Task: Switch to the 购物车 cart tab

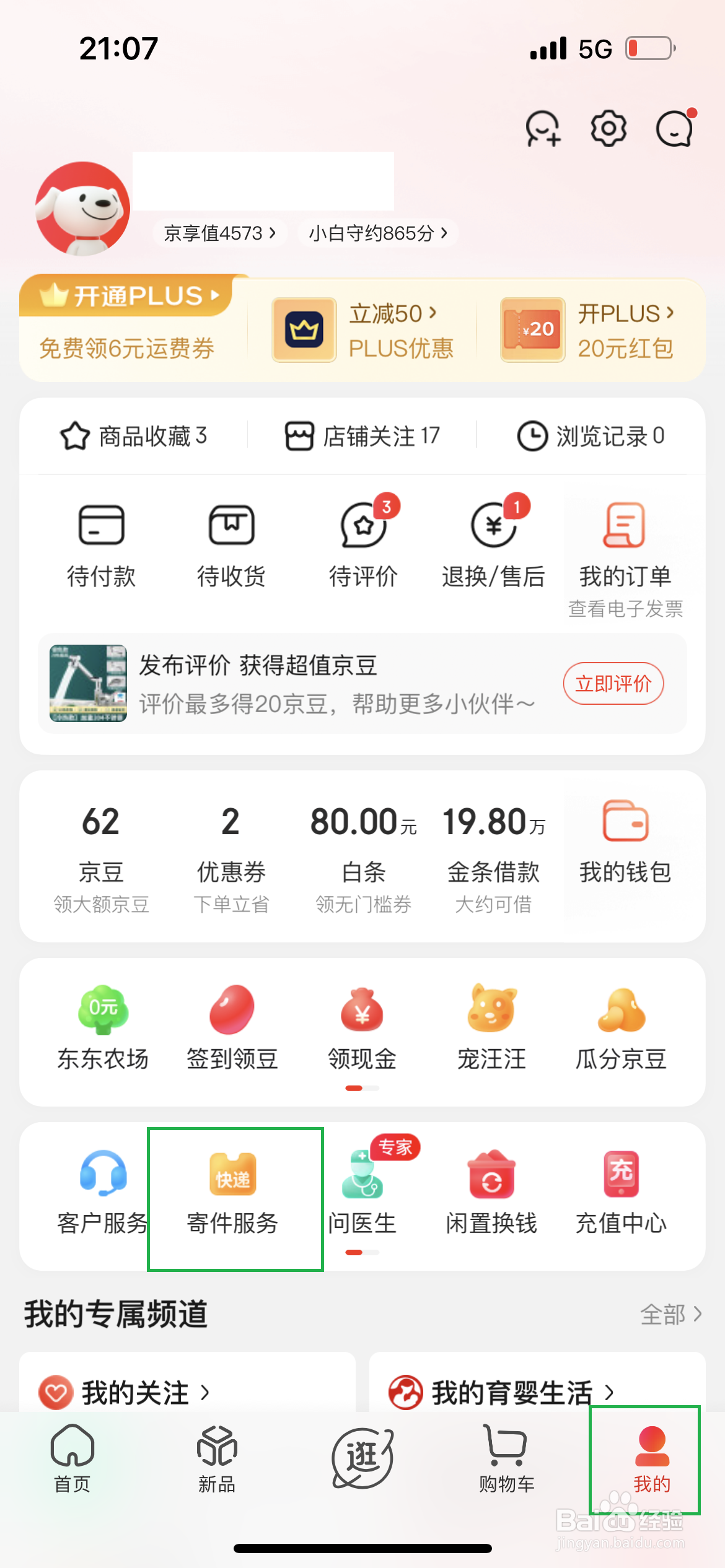Action: [506, 1458]
